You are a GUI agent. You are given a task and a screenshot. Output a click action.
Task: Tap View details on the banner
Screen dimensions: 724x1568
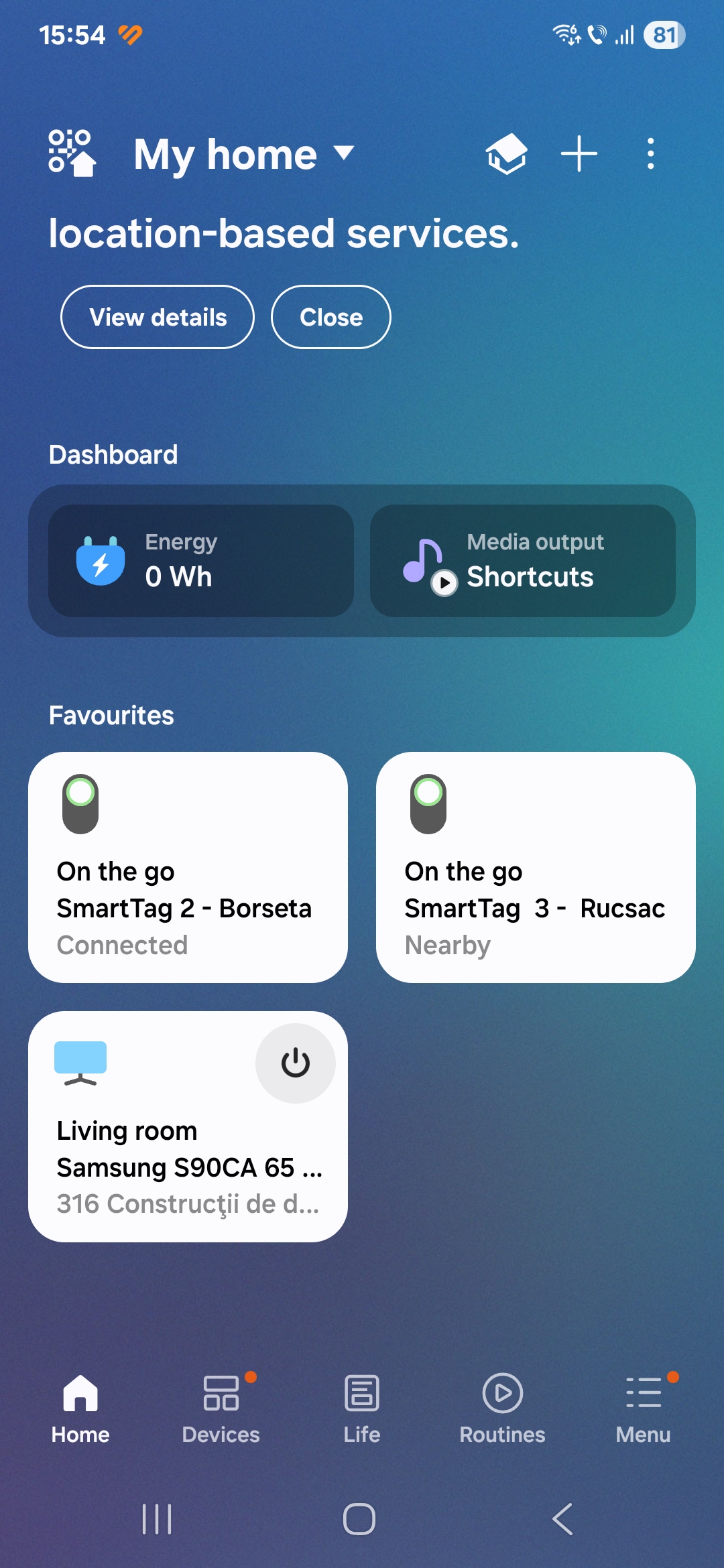158,317
